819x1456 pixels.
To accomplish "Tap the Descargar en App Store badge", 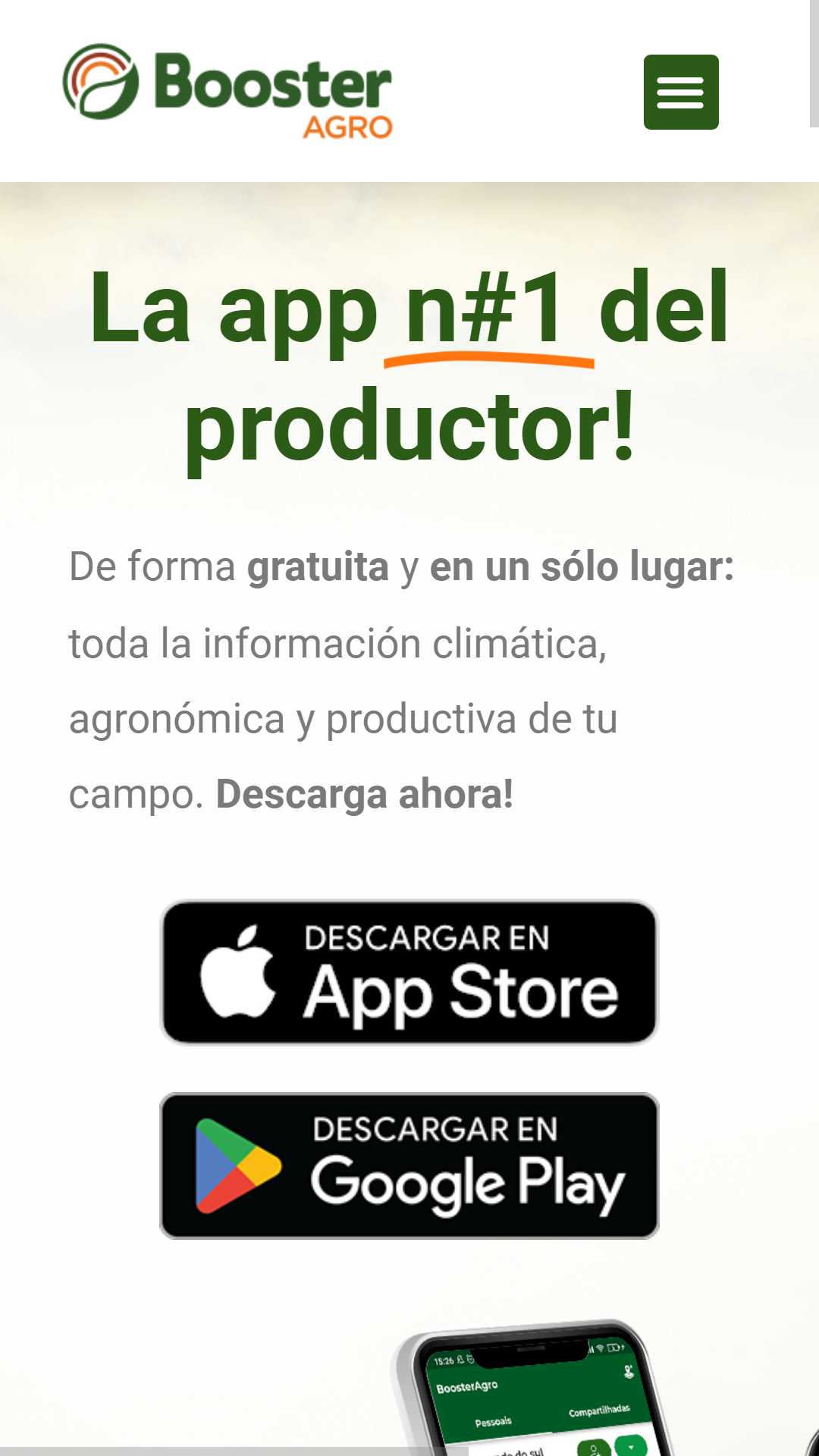I will click(x=409, y=972).
